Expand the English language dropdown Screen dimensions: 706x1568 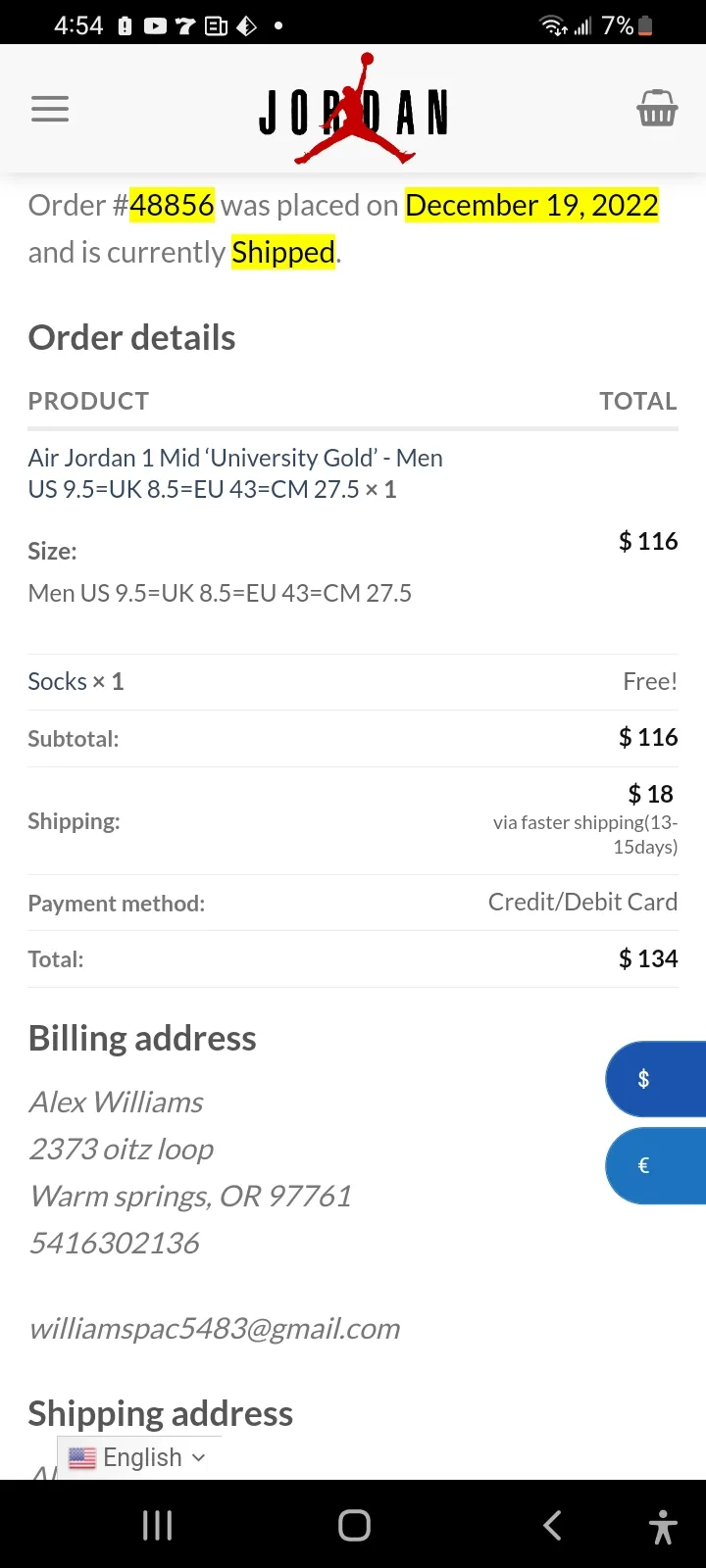pyautogui.click(x=139, y=1457)
